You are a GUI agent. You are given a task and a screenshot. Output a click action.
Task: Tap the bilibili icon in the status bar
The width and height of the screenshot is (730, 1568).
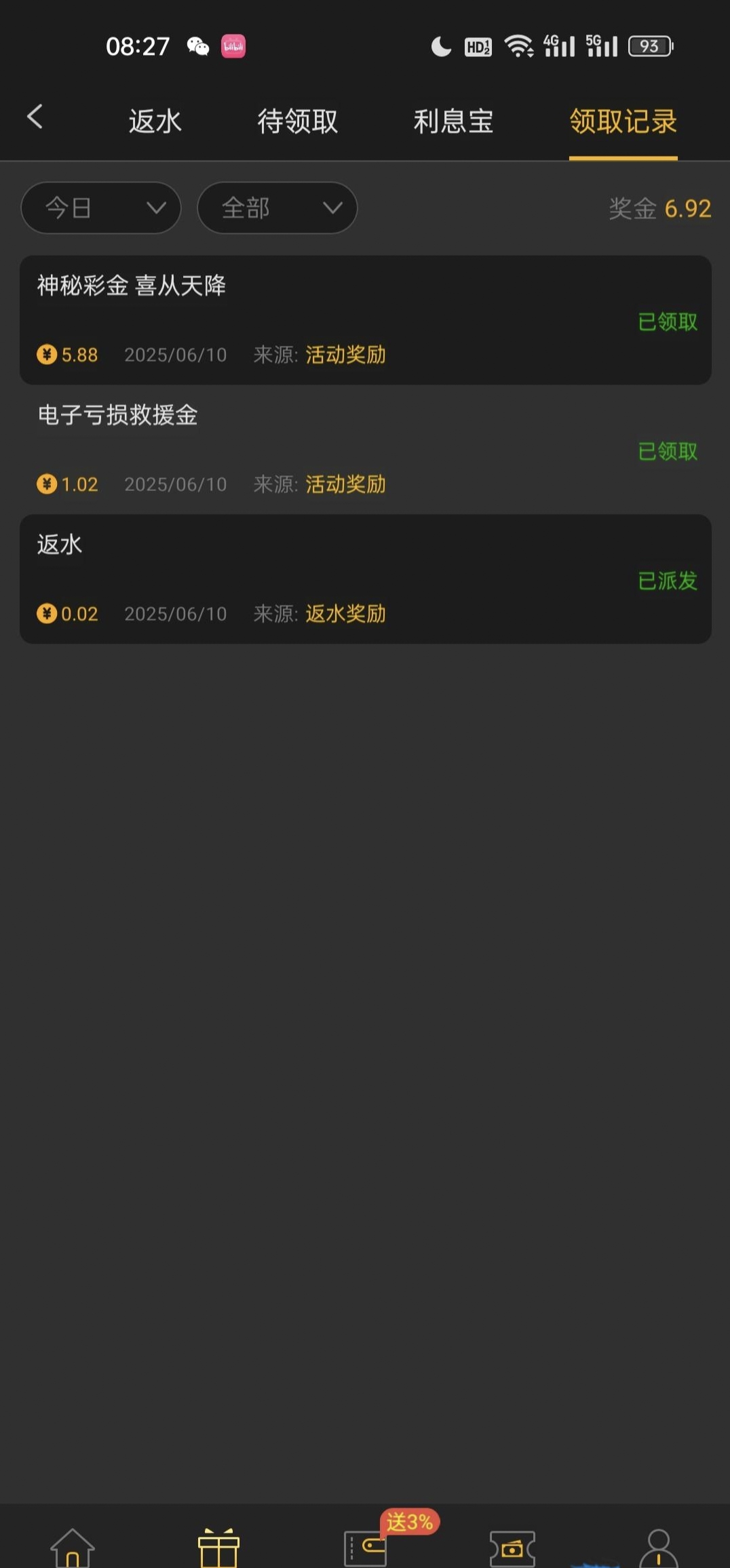click(233, 46)
